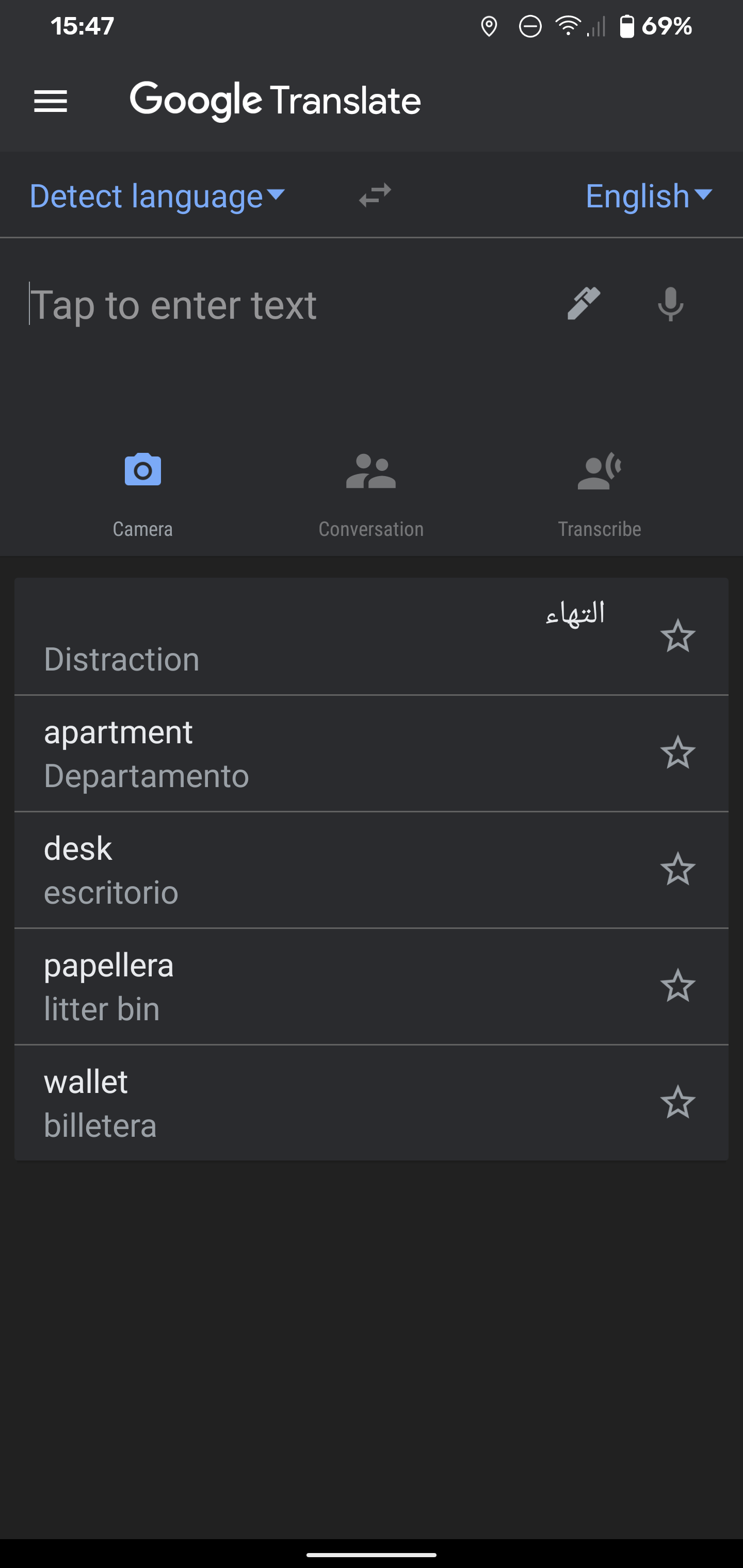Star the desk translation entry
Image resolution: width=743 pixels, height=1568 pixels.
click(x=679, y=869)
